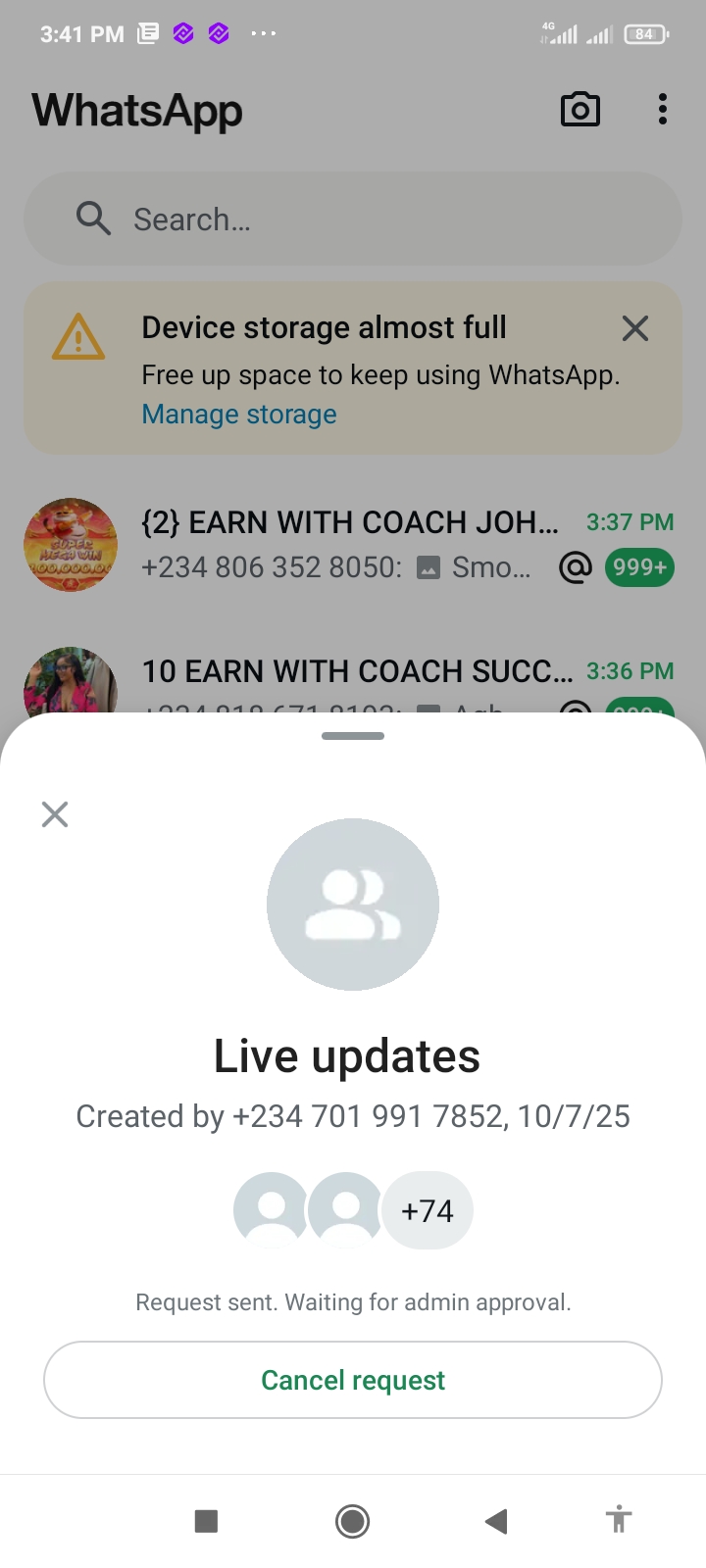Cancel the group join request
Viewport: 706px width, 1568px height.
[x=353, y=1380]
